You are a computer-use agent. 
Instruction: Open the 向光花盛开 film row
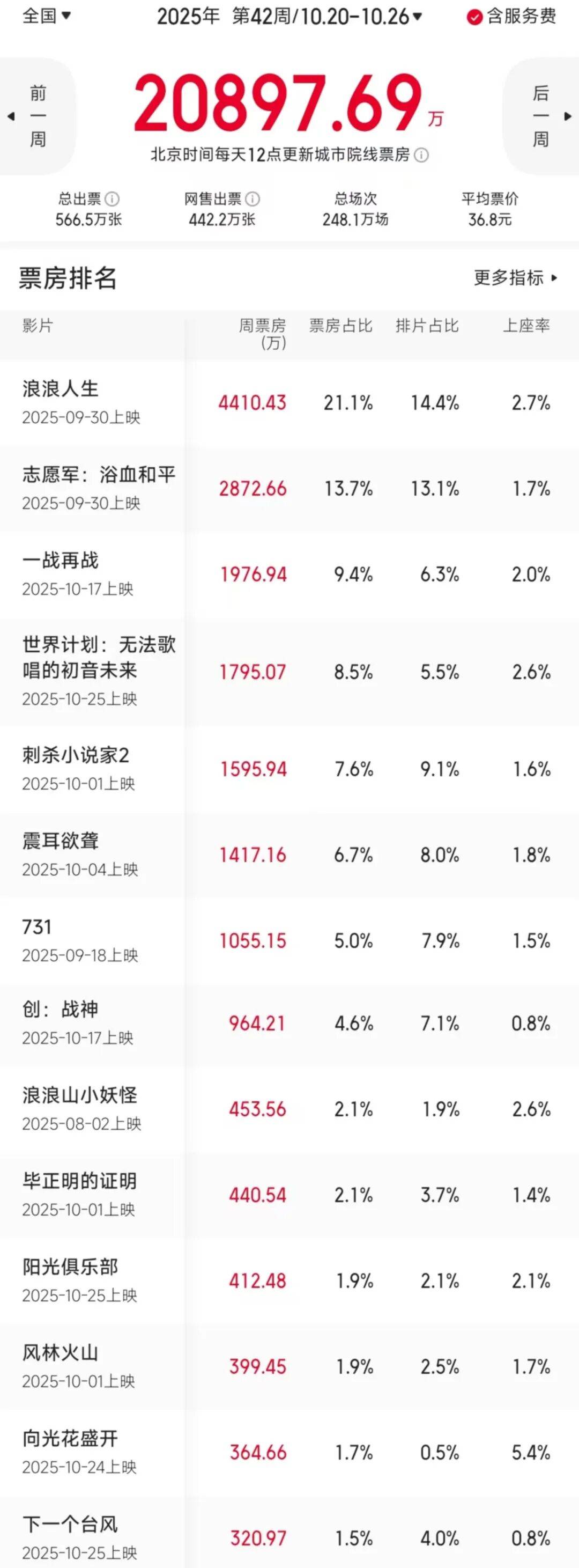click(70, 1439)
